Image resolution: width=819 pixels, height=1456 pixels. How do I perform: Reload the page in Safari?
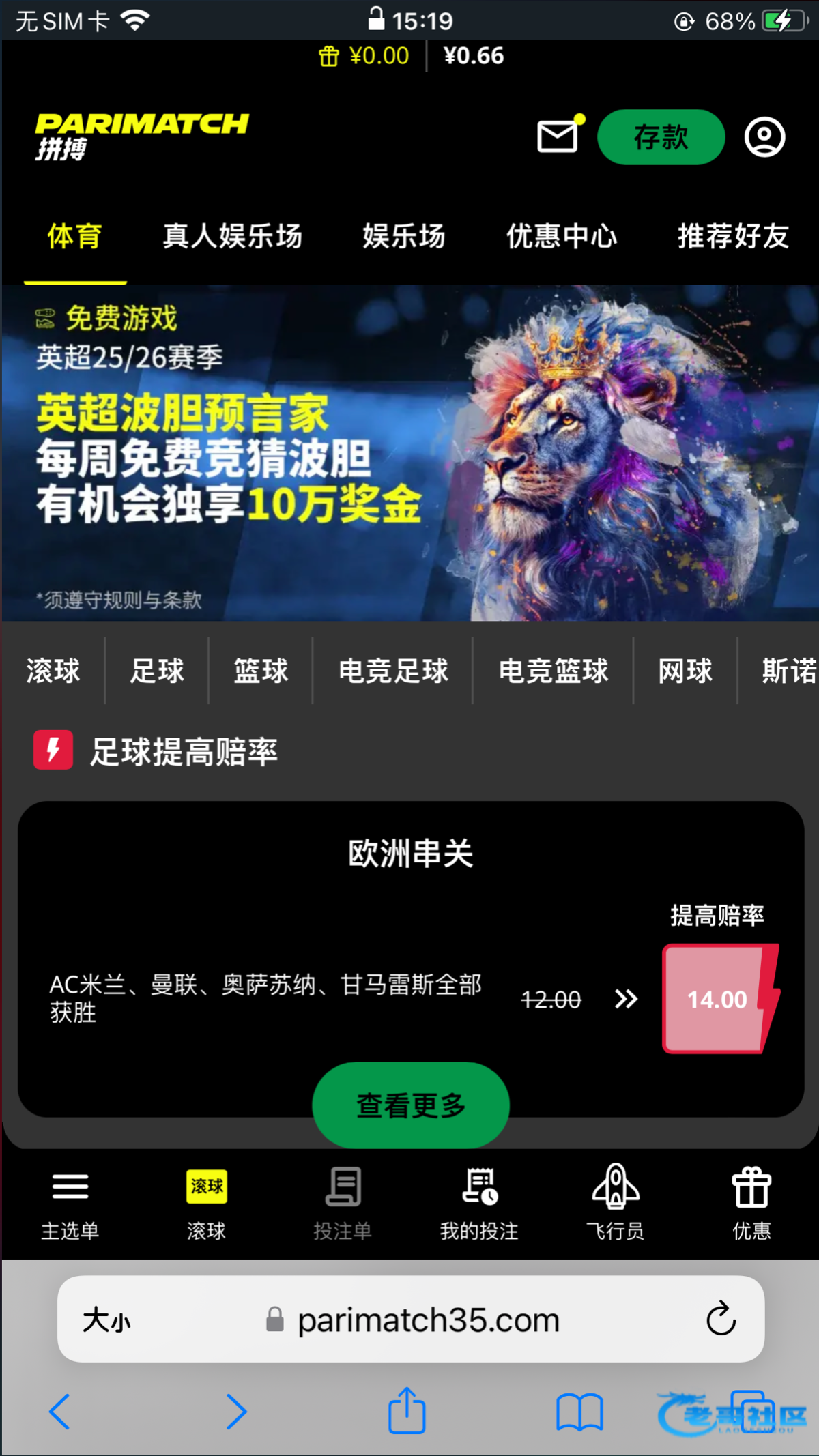tap(721, 1319)
